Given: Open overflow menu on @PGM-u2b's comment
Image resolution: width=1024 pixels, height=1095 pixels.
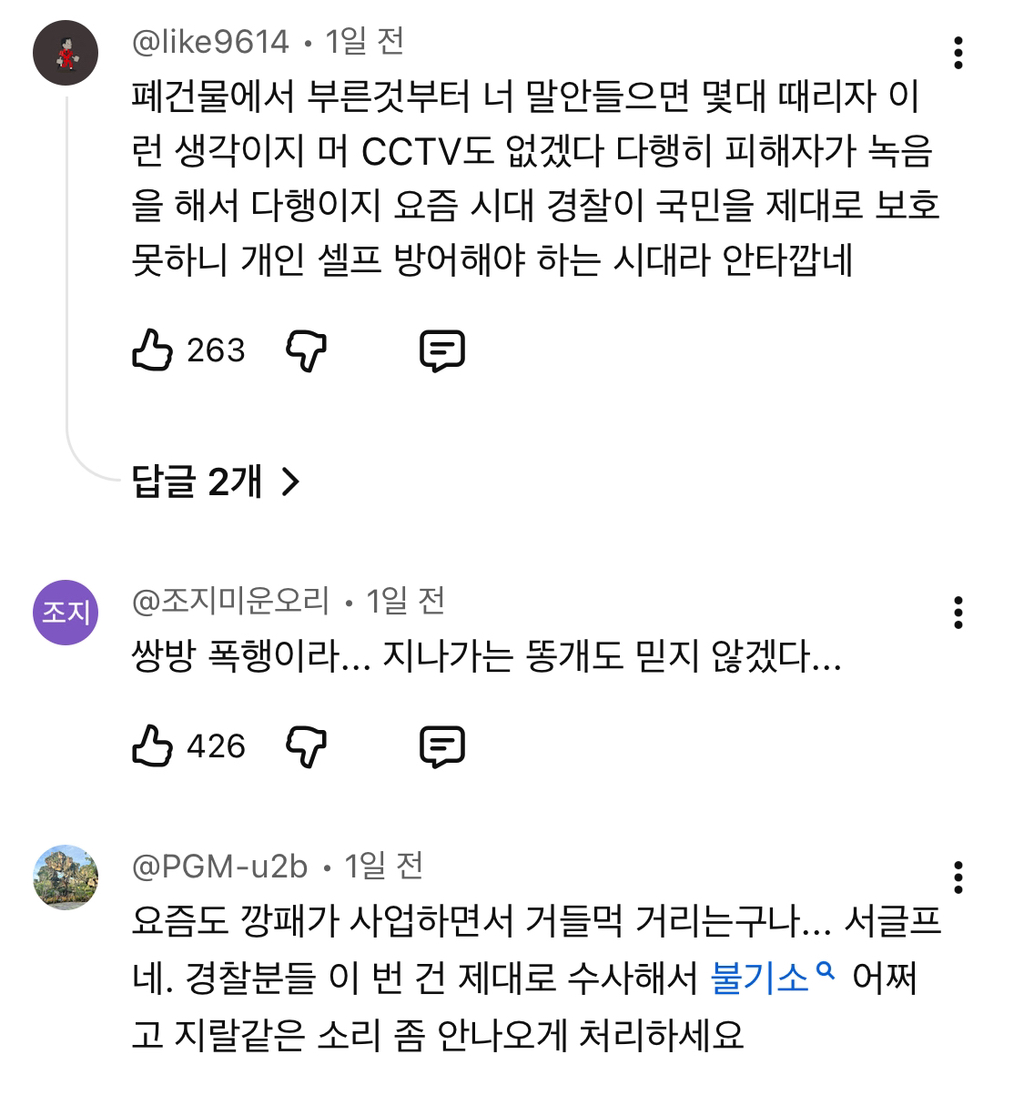Looking at the screenshot, I should coord(958,877).
